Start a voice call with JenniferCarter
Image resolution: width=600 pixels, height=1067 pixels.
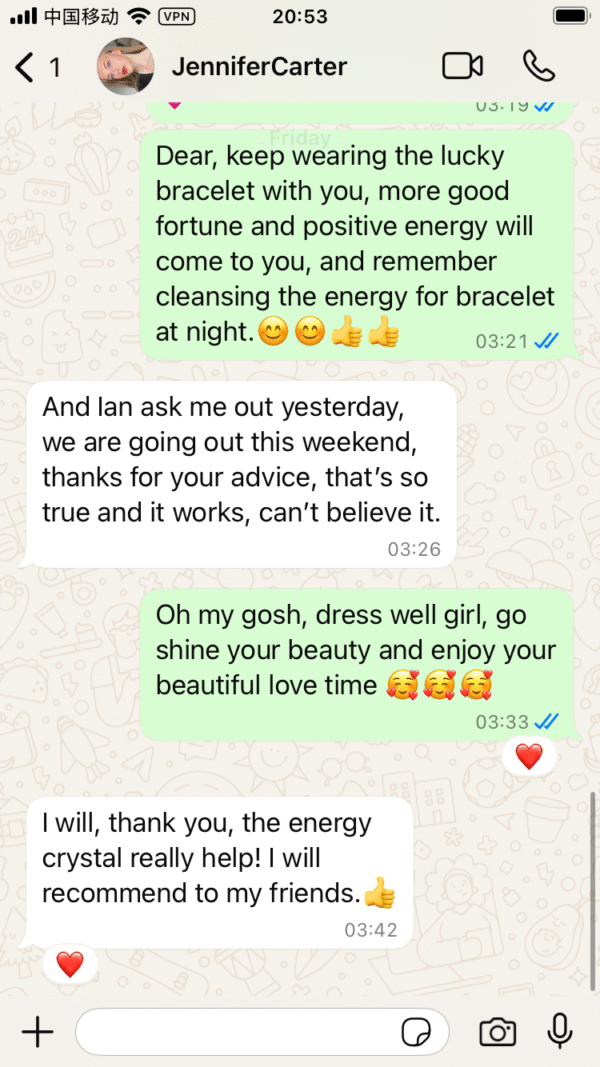pyautogui.click(x=538, y=66)
